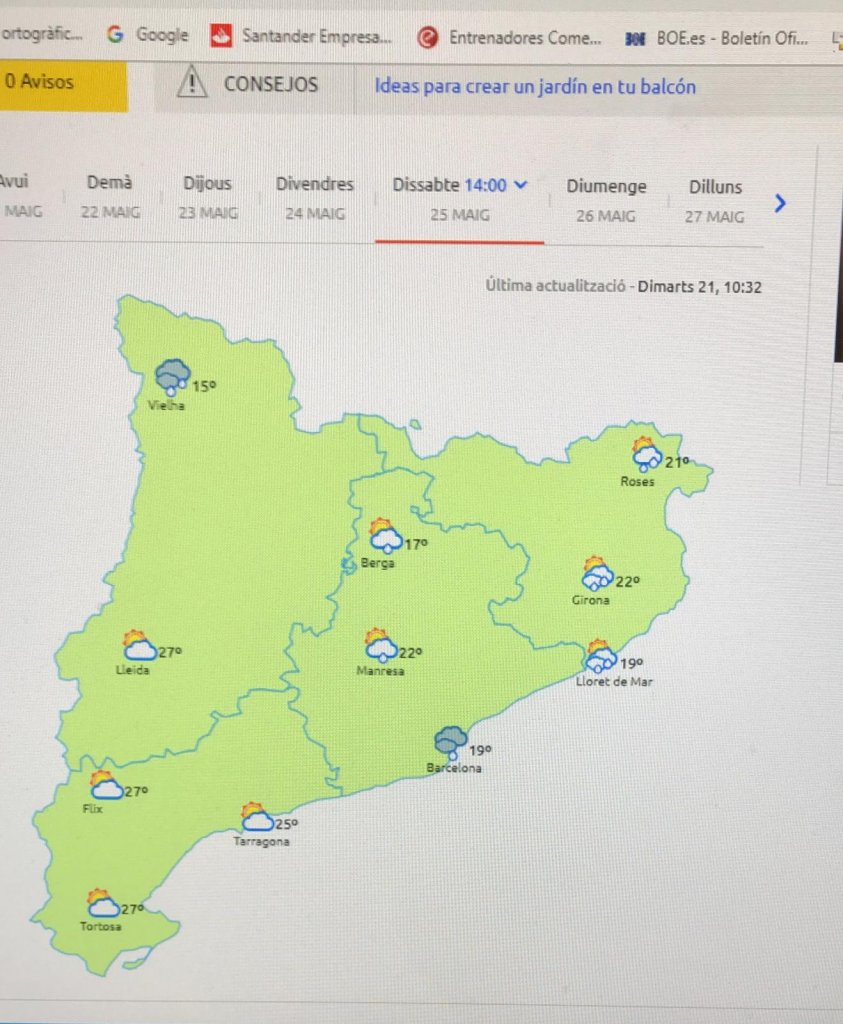The height and width of the screenshot is (1024, 843).
Task: Select the Dijous 23 Maig tab
Action: point(207,198)
